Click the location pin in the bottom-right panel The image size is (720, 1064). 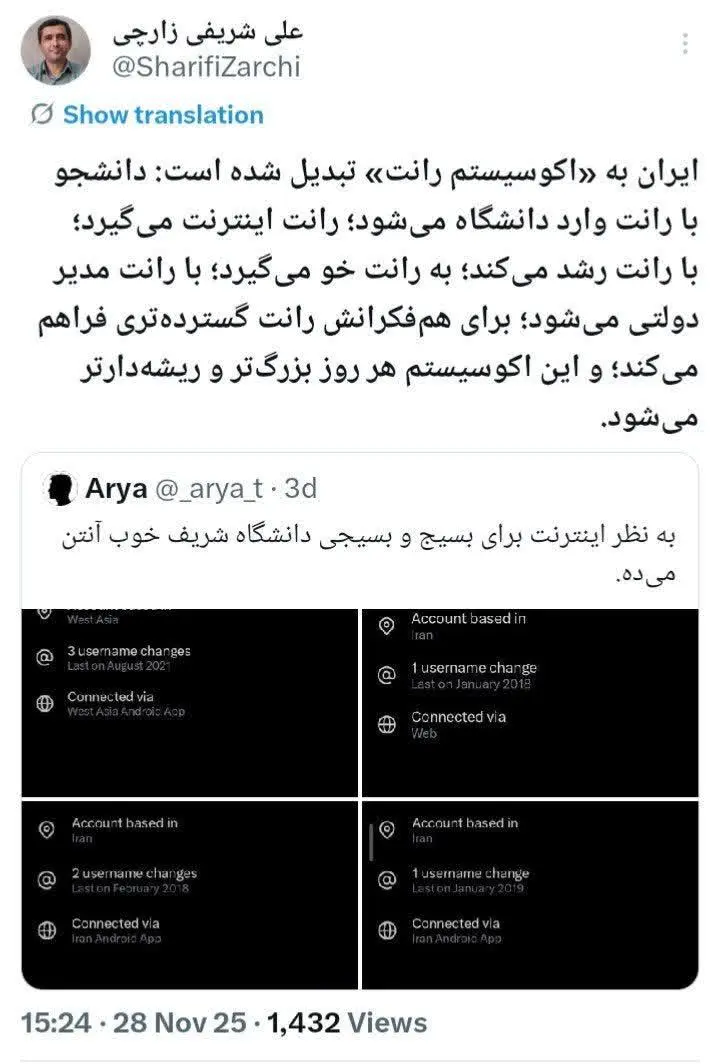coord(388,829)
